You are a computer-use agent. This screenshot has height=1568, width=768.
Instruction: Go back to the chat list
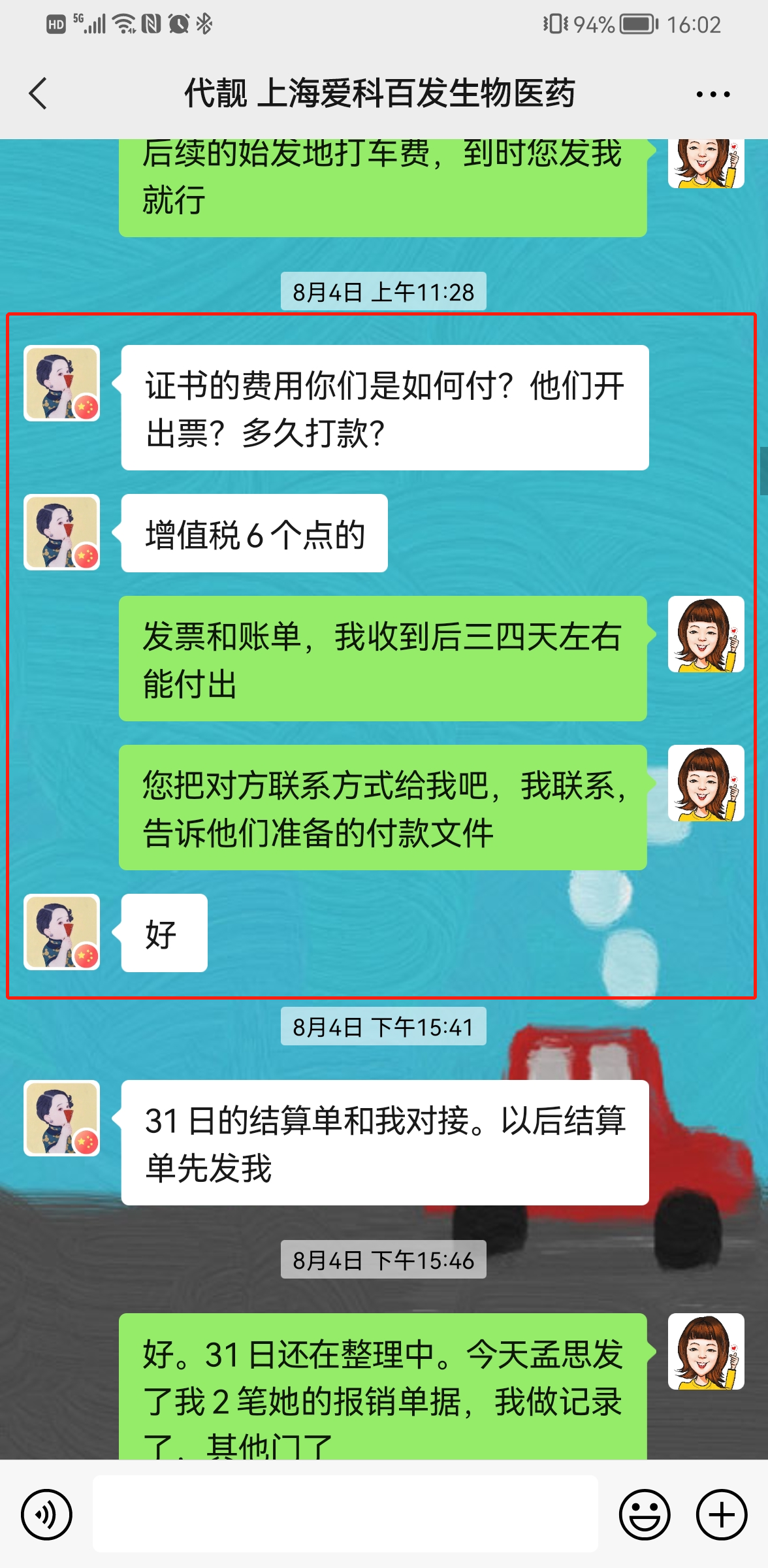coord(39,93)
